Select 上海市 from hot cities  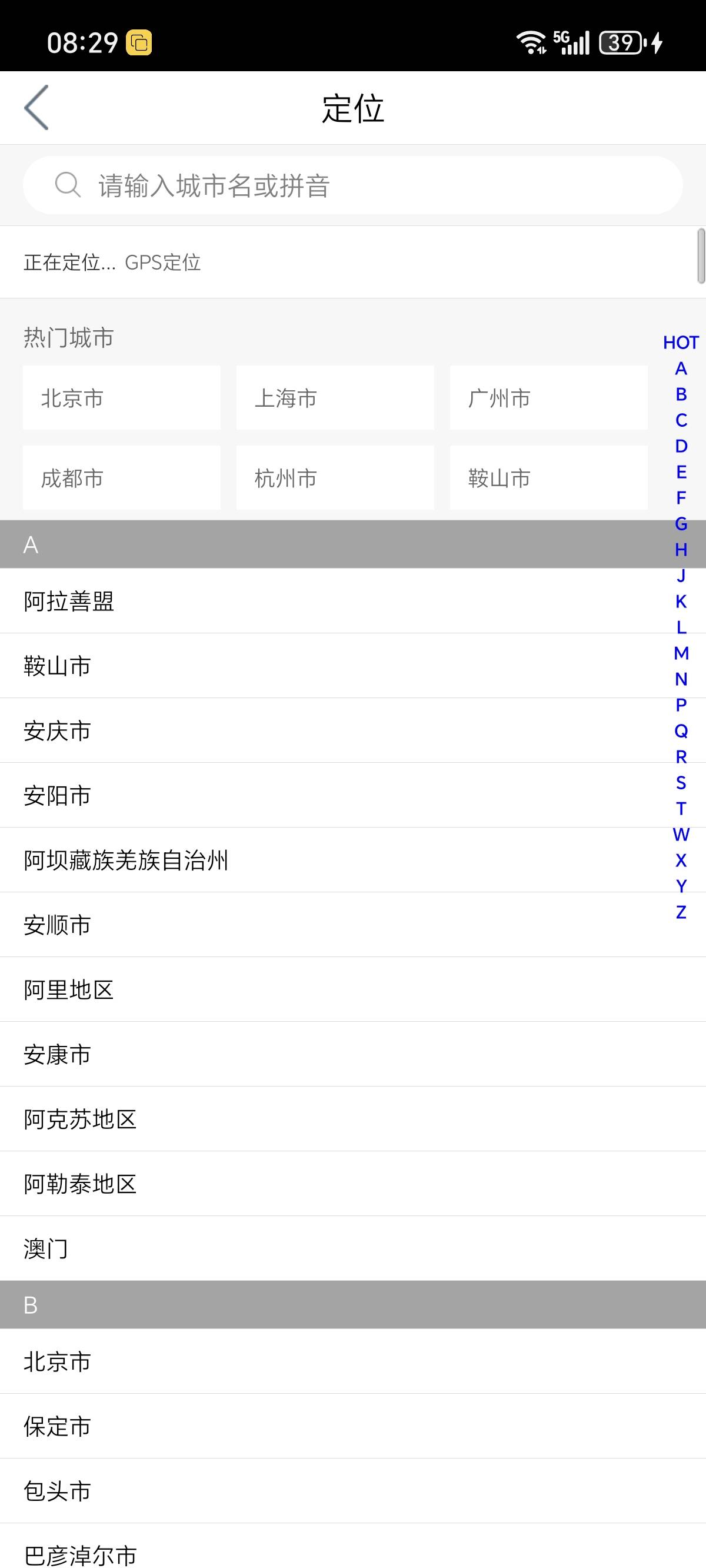tap(335, 398)
